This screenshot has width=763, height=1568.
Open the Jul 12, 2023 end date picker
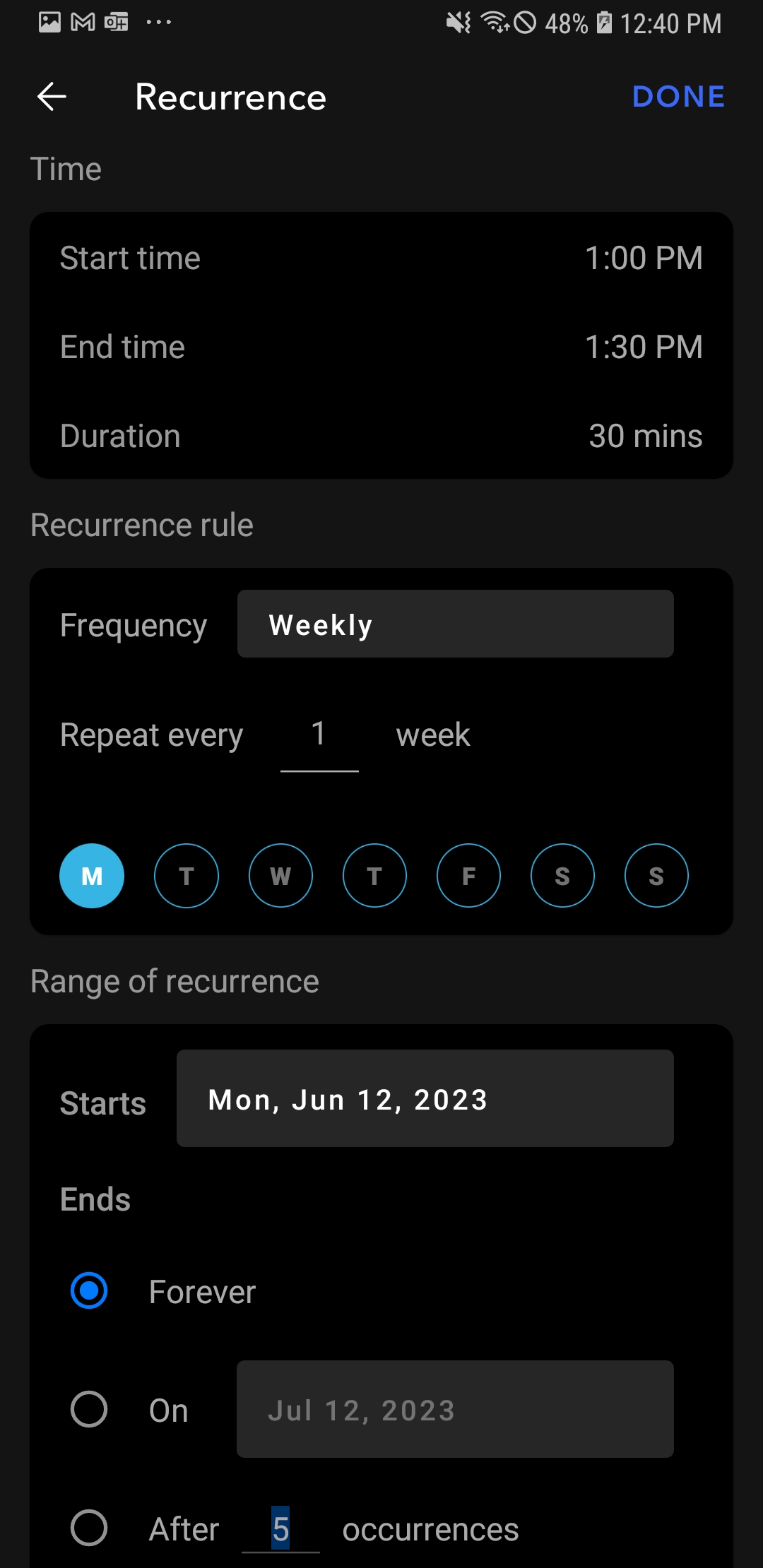(455, 1410)
